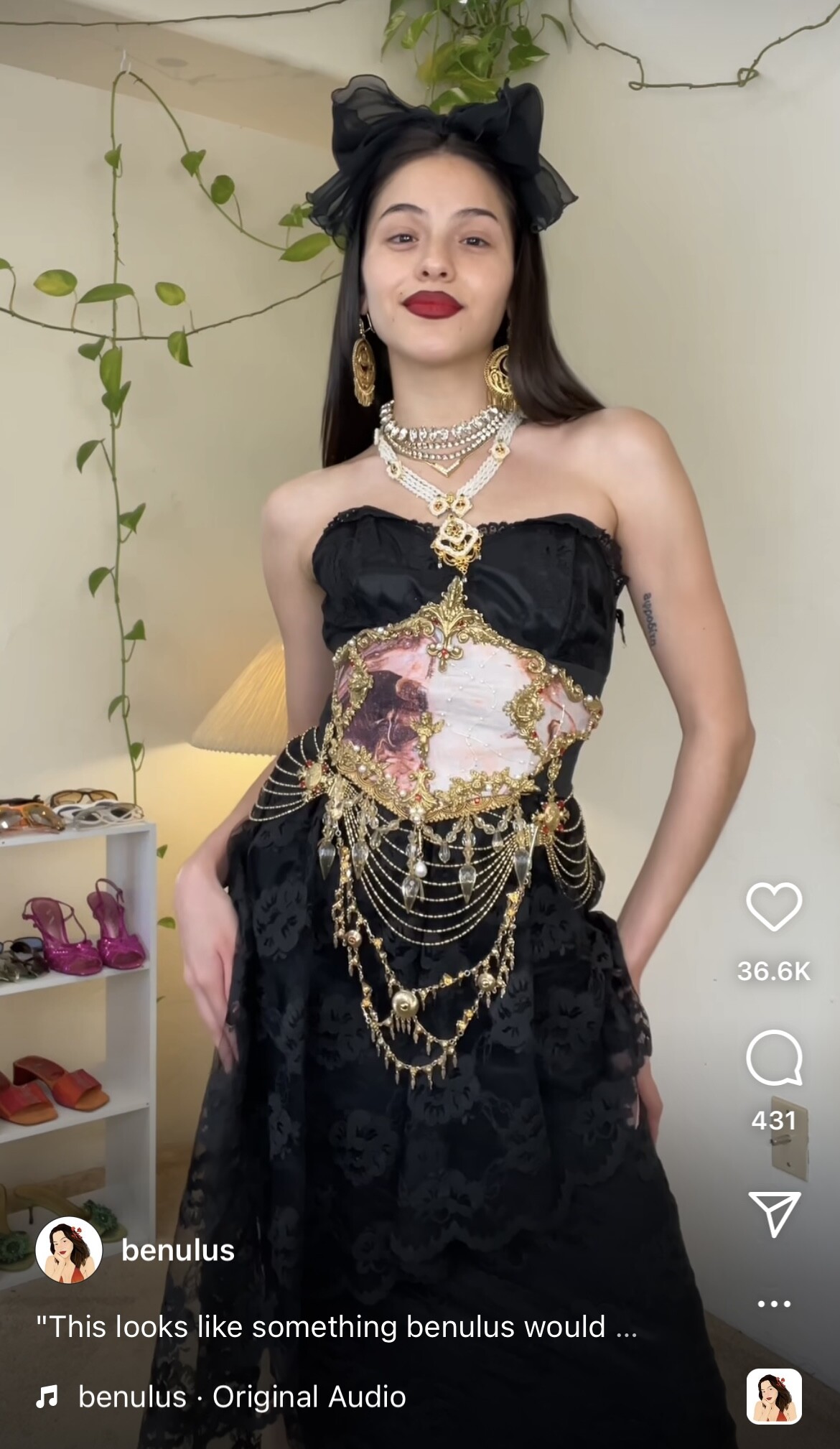The height and width of the screenshot is (1449, 840).
Task: Like this benulus reel
Action: (773, 908)
